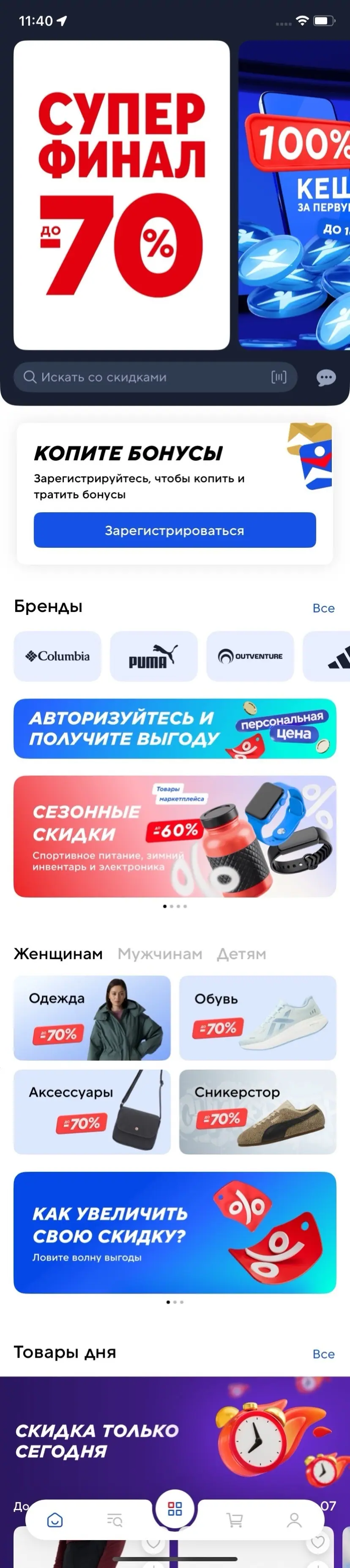Select the Puma brand tile

pos(154,656)
